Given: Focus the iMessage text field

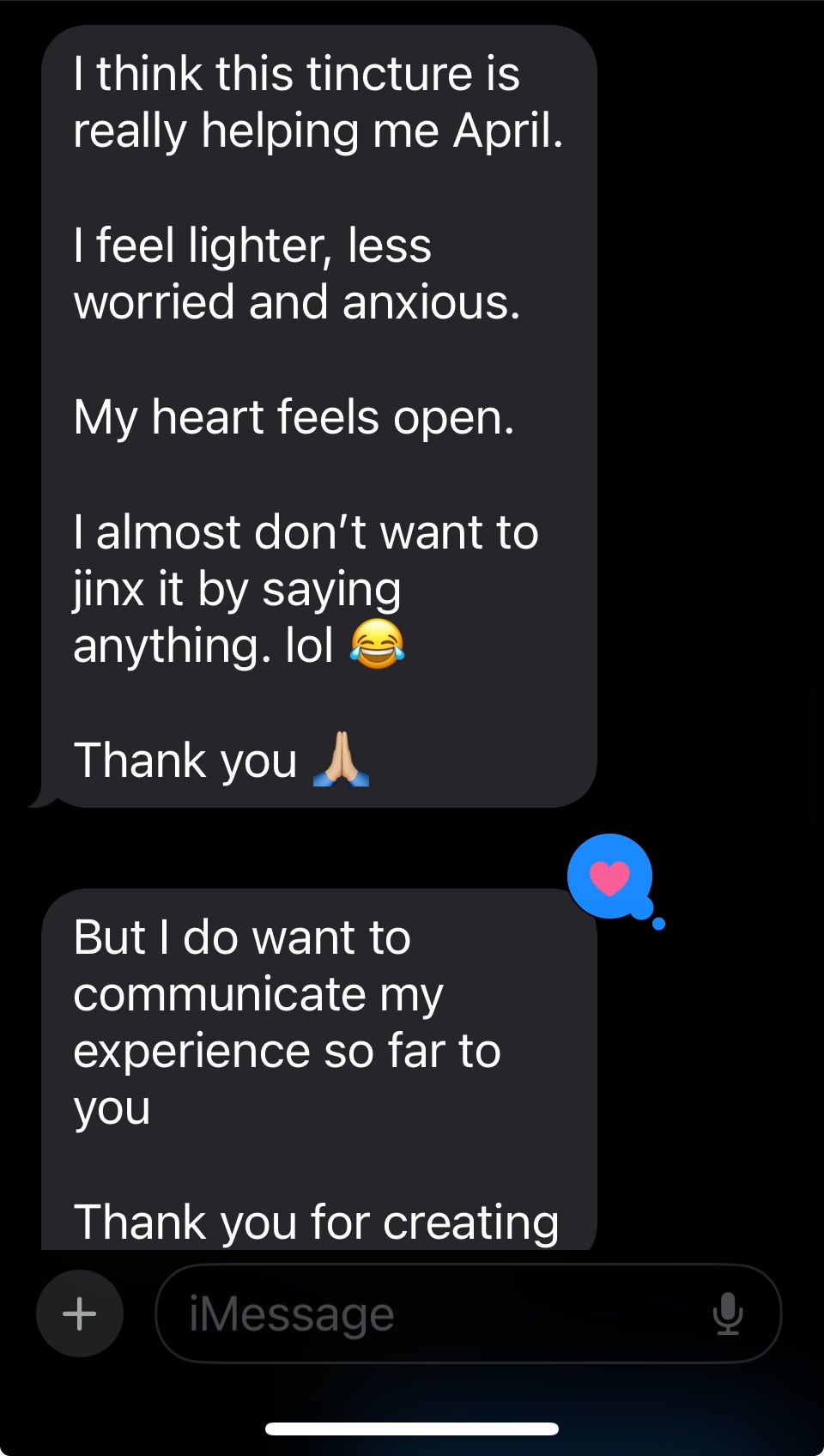Looking at the screenshot, I should [x=429, y=1313].
